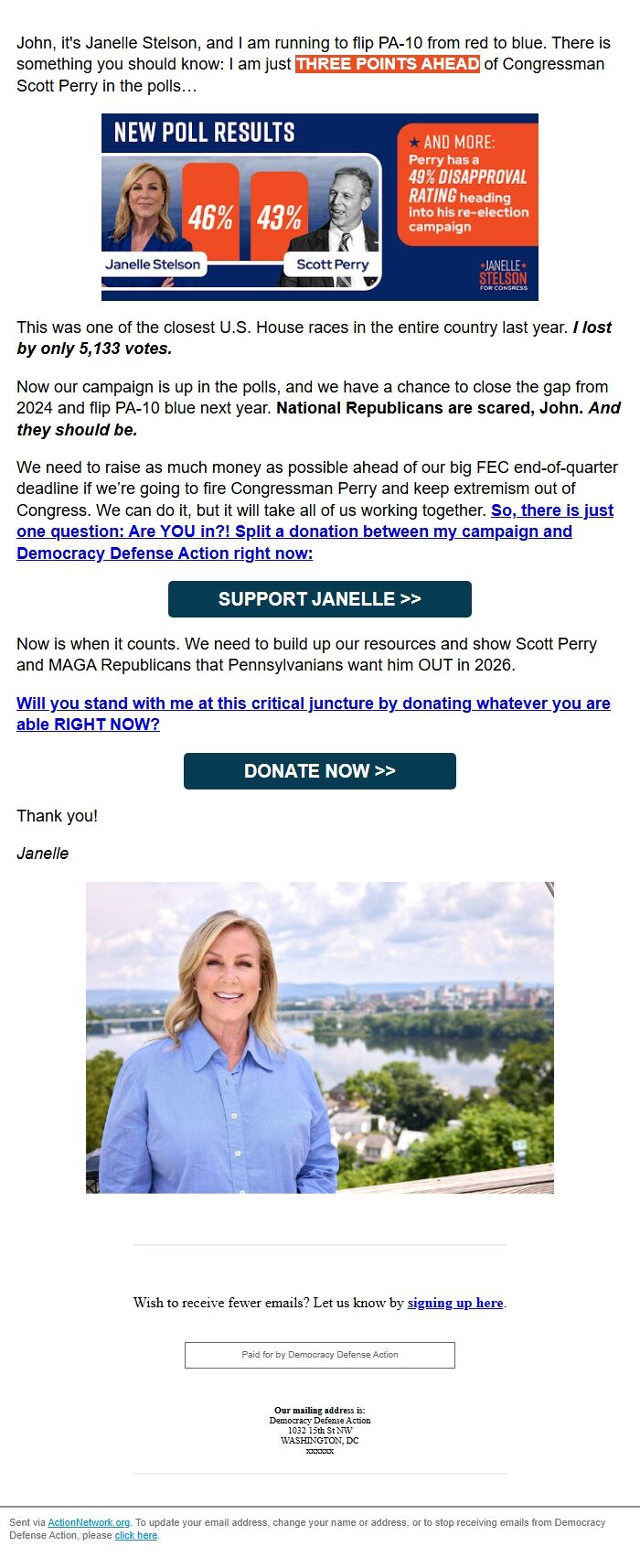Screen dimensions: 640x1568
Task: Open the 'Will you stand with me' donation link
Action: (x=313, y=703)
